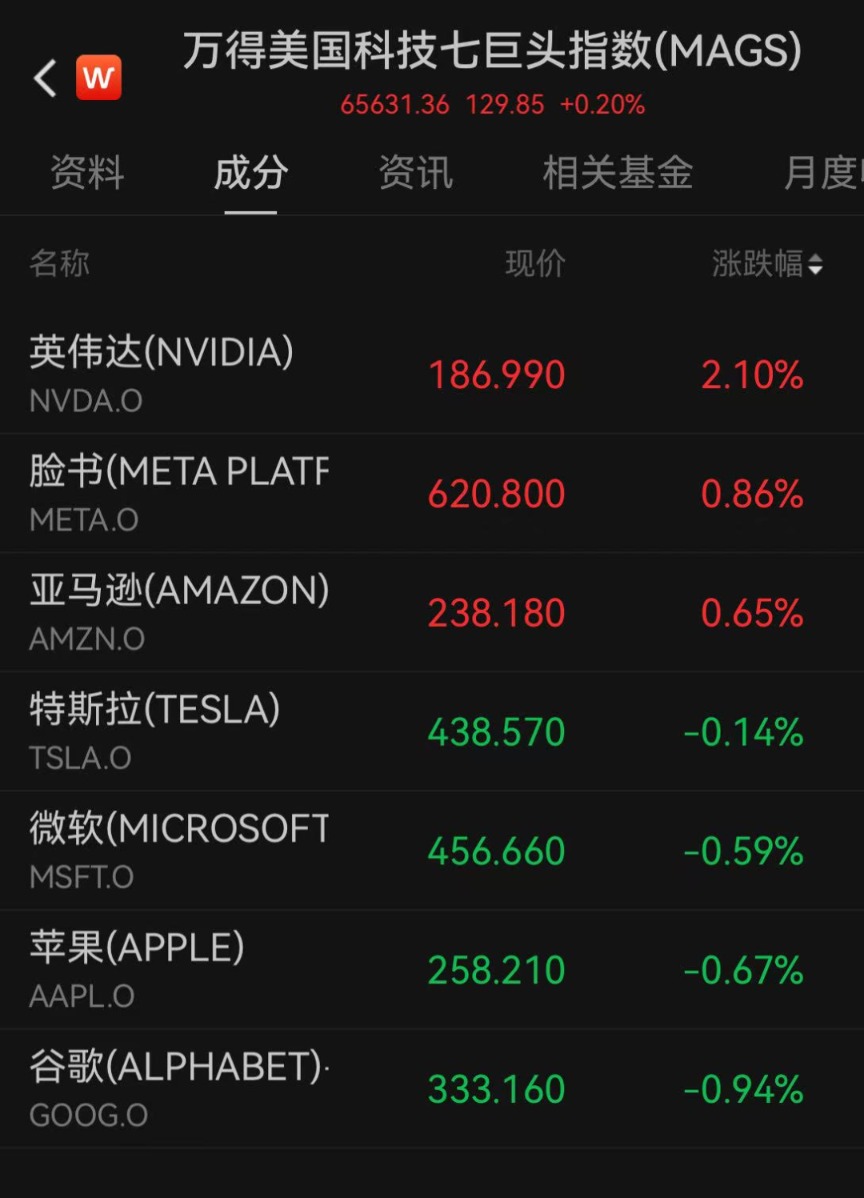The width and height of the screenshot is (864, 1198).
Task: Click the 名称 column header
Action: (x=59, y=264)
